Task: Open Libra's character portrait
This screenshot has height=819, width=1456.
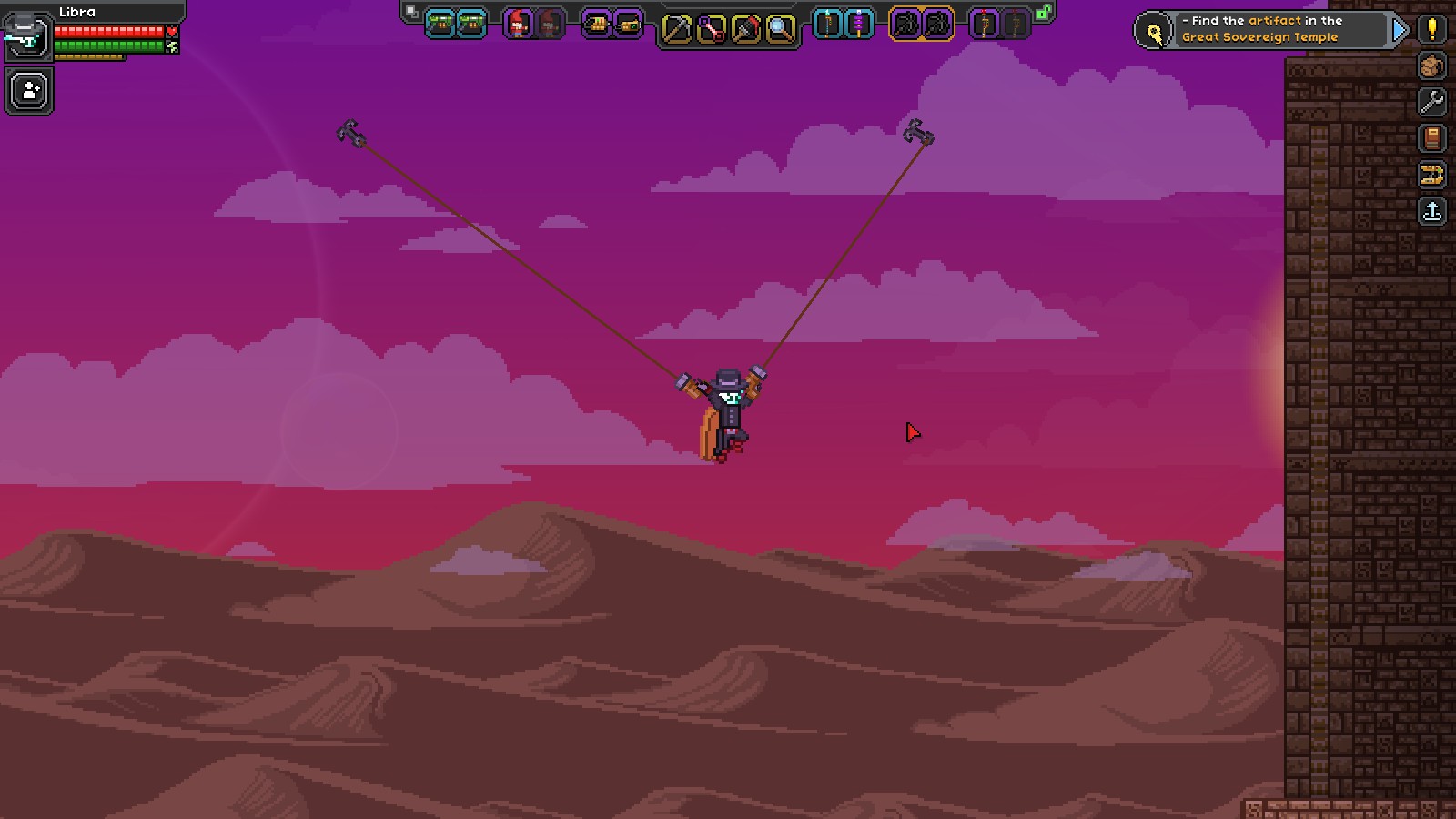Action: pyautogui.click(x=26, y=35)
